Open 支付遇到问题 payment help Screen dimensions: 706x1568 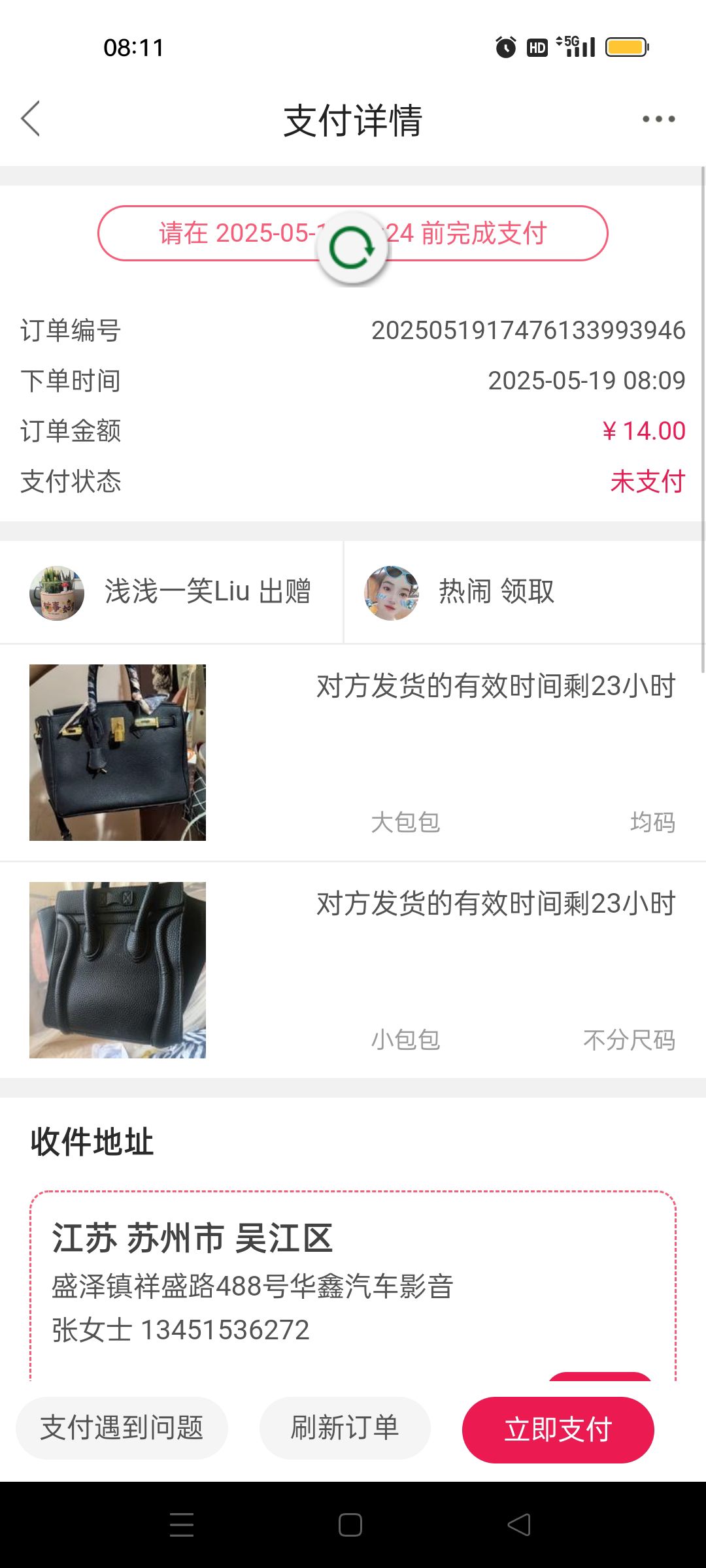pyautogui.click(x=122, y=1428)
